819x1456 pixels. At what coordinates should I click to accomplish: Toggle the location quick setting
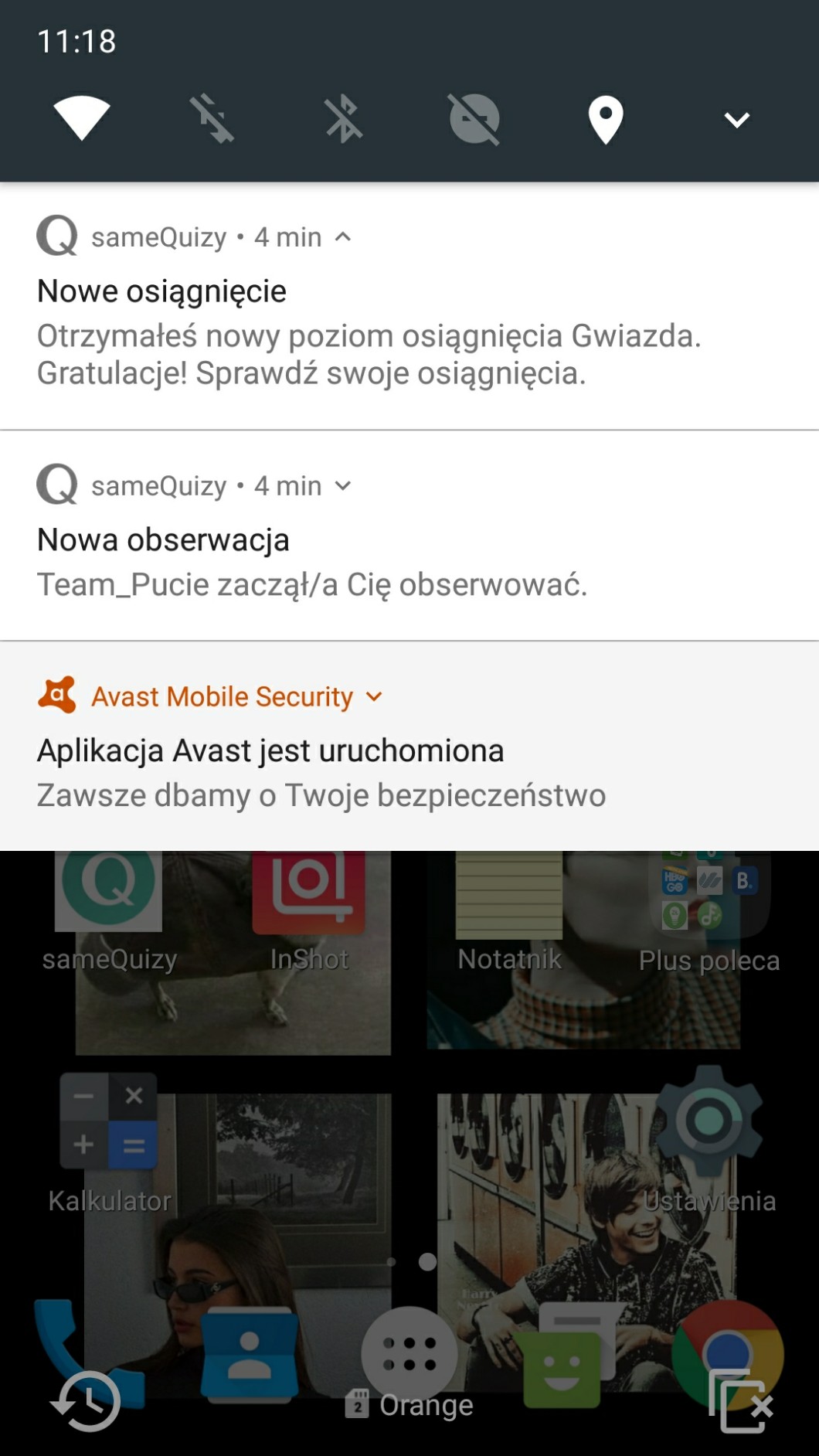coord(606,119)
